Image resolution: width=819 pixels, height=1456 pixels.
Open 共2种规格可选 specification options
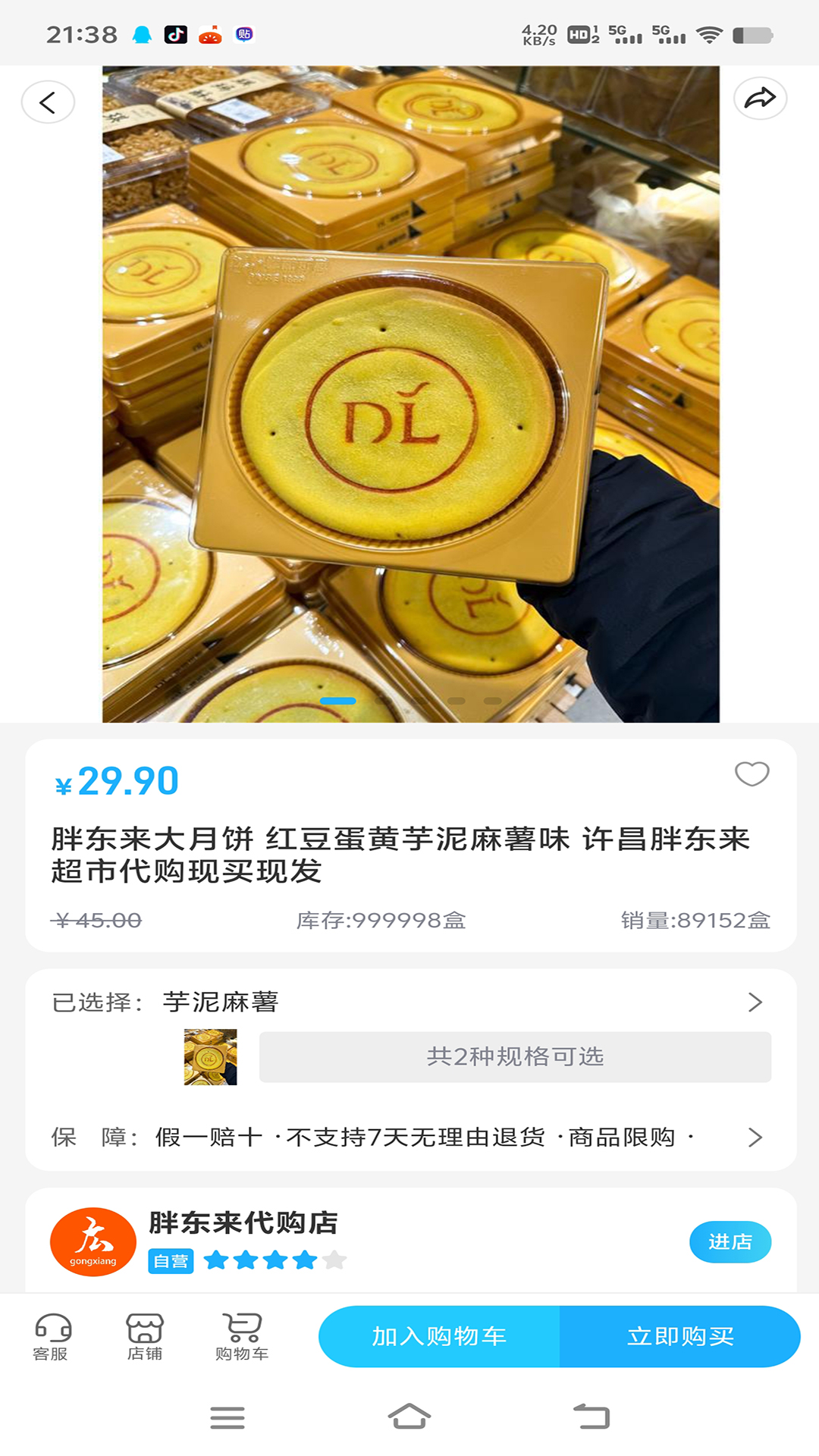pos(515,1057)
